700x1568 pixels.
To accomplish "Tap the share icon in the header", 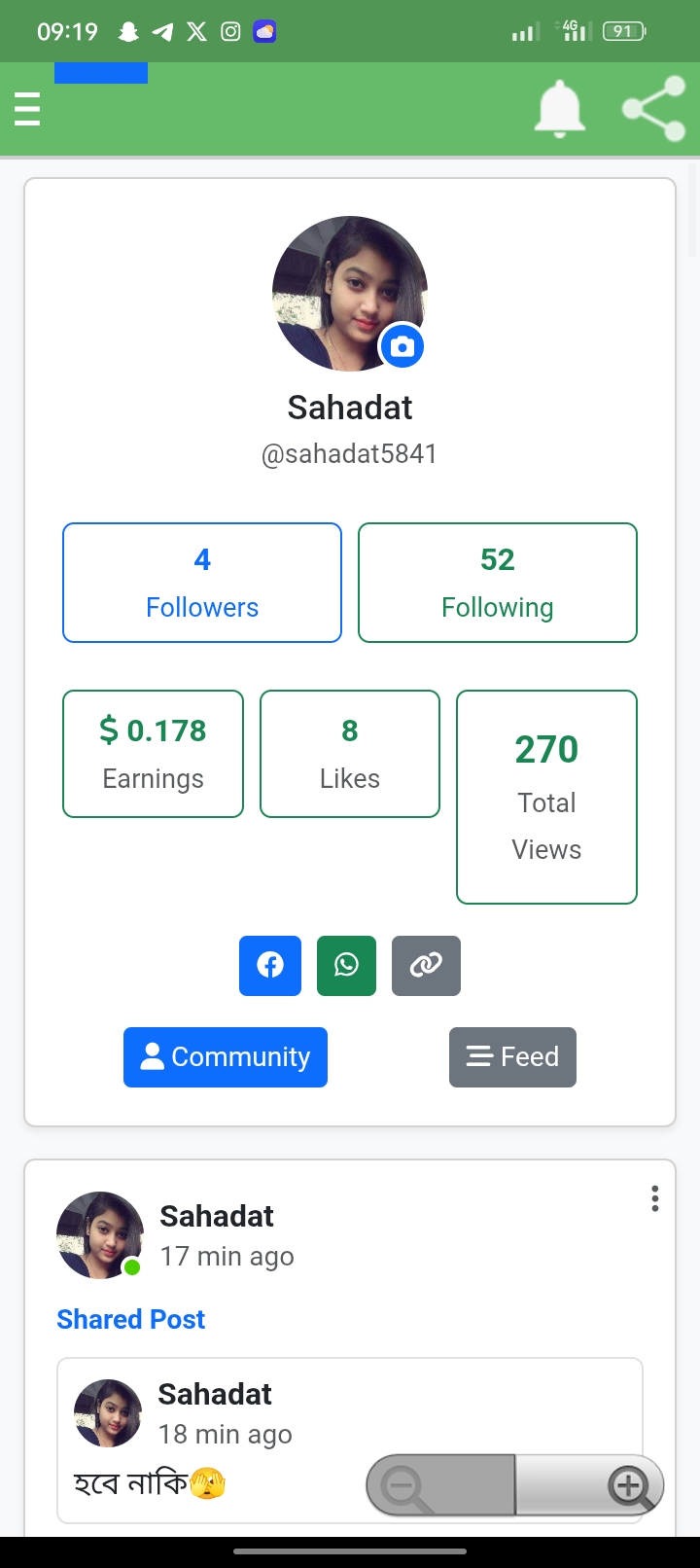I will click(x=653, y=108).
